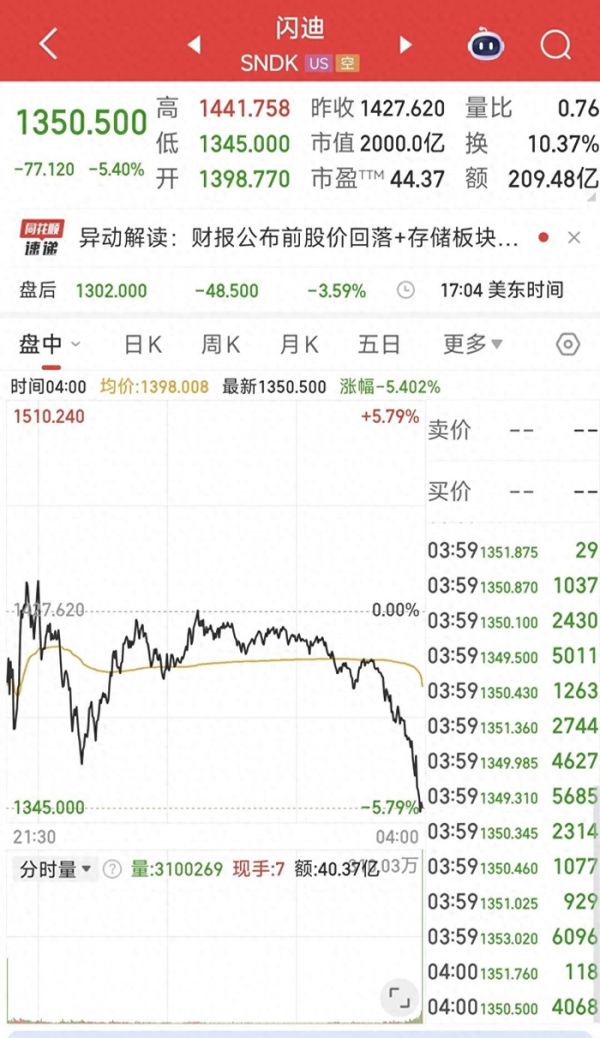Open the search magnifier
The height and width of the screenshot is (1038, 600).
[x=555, y=45]
